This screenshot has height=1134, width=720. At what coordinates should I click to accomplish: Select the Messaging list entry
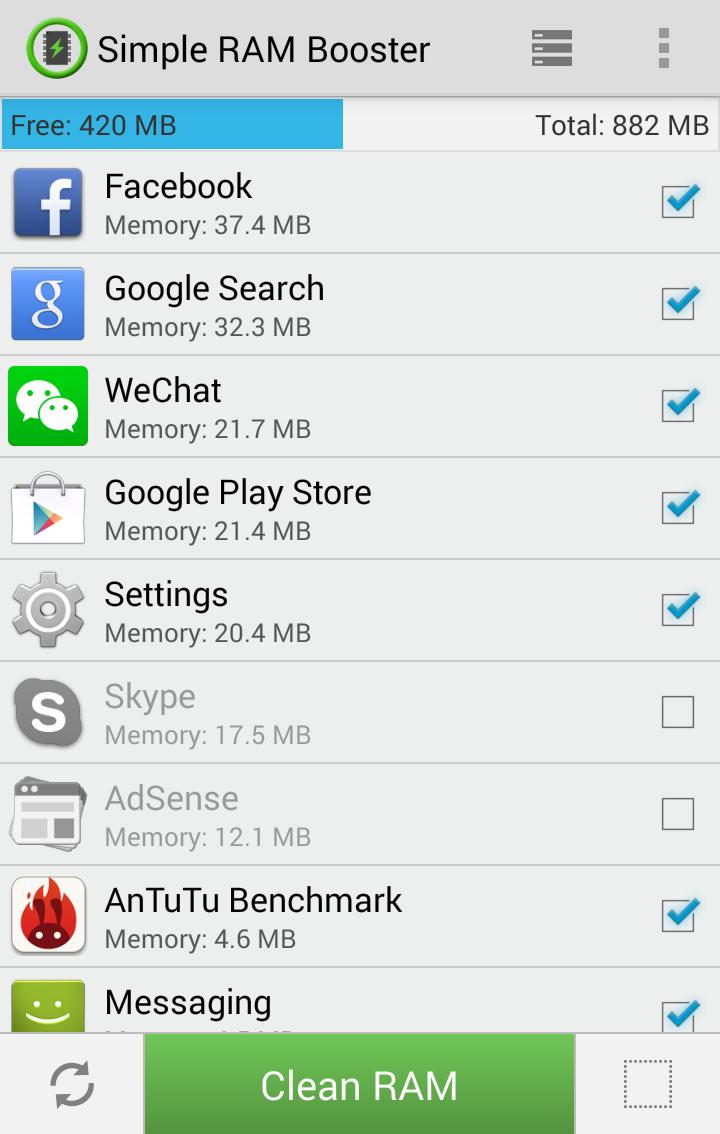pyautogui.click(x=300, y=1002)
